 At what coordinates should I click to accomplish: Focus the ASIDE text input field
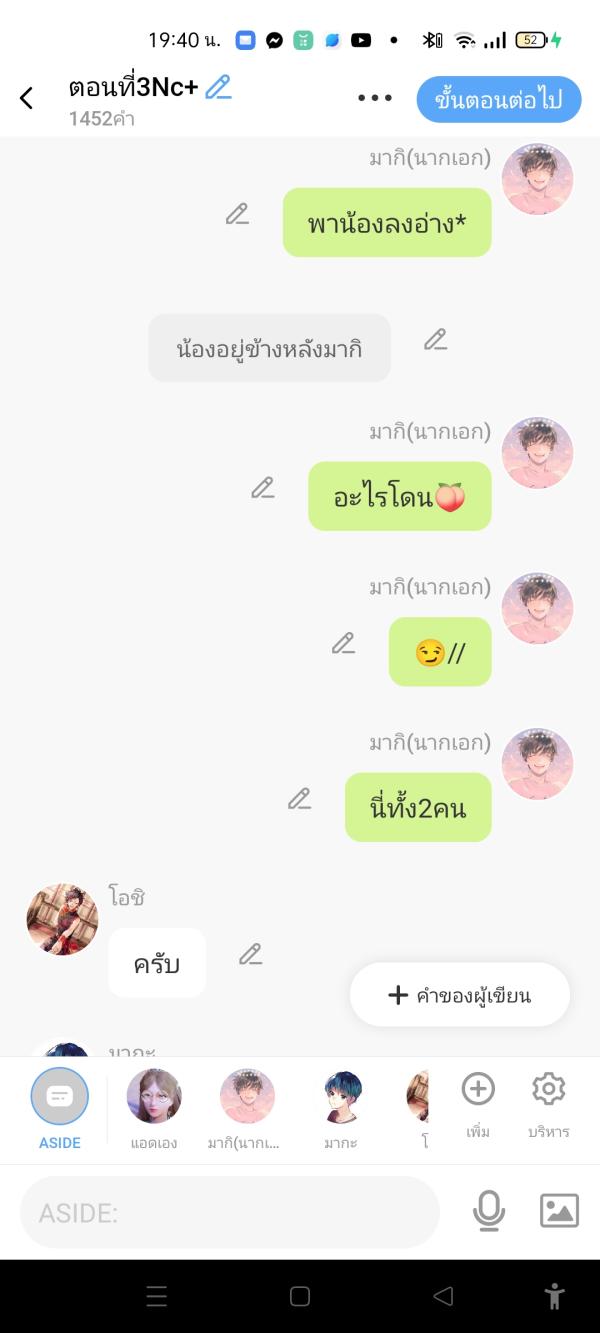click(x=230, y=1212)
